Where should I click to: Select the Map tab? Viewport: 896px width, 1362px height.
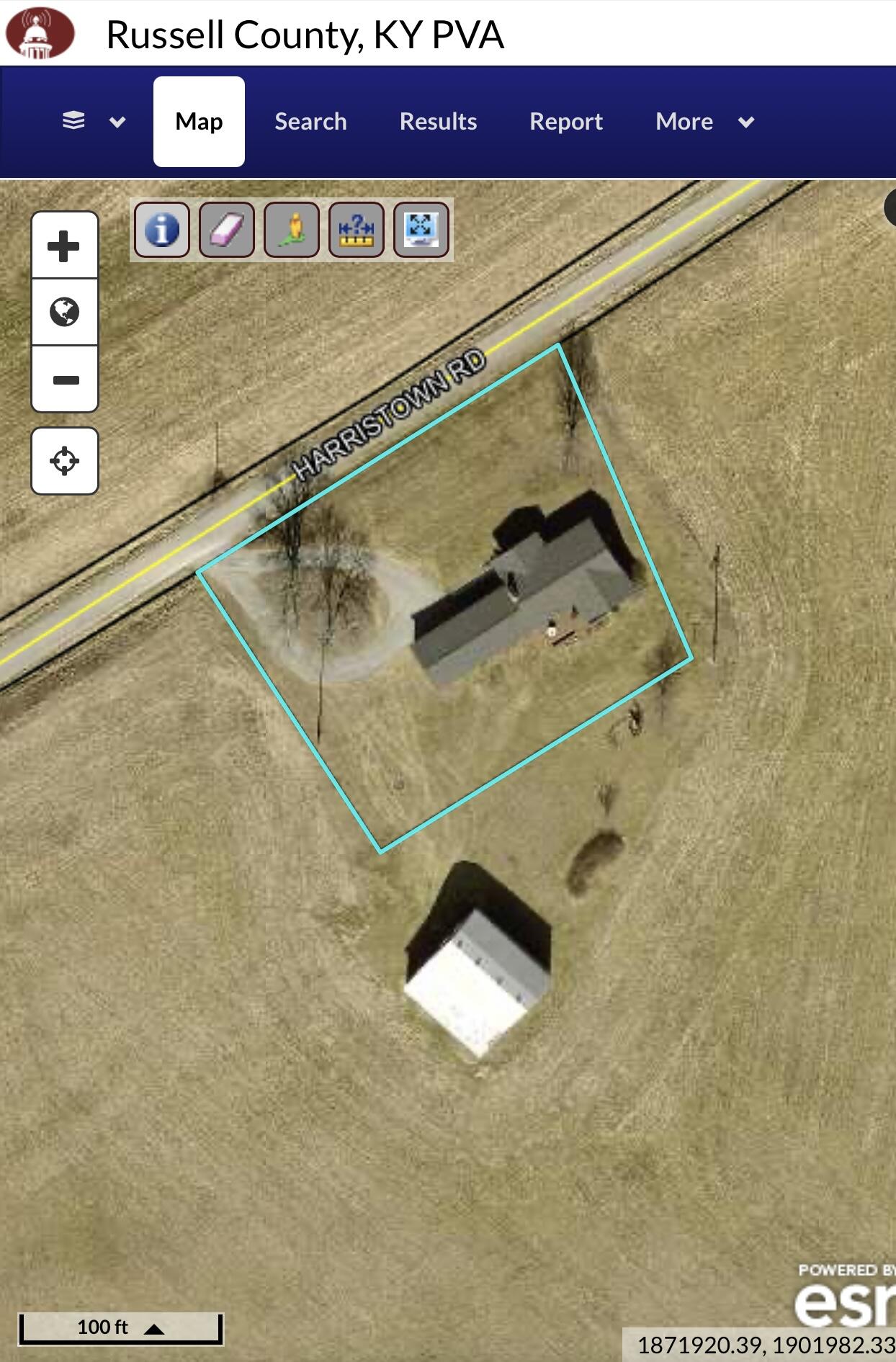pyautogui.click(x=199, y=121)
